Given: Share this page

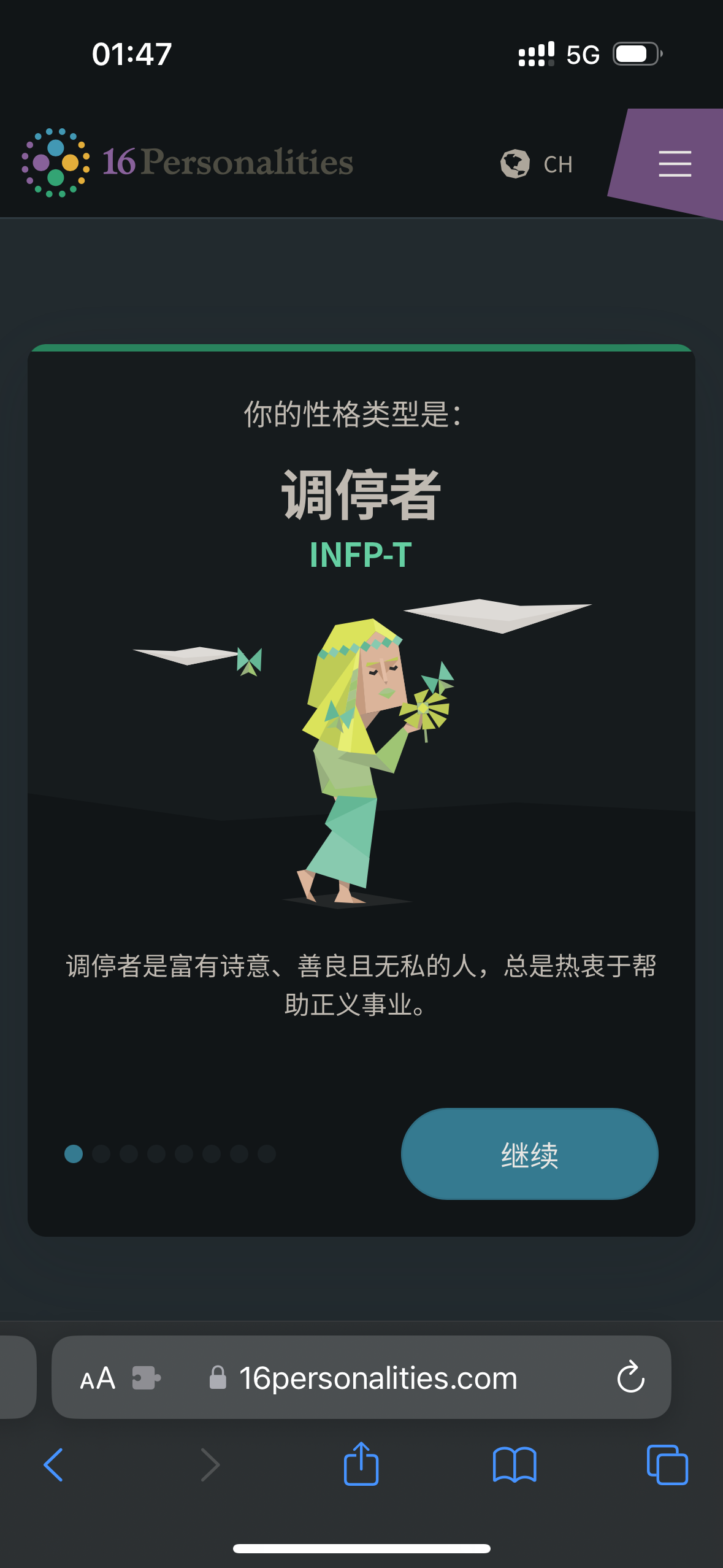Looking at the screenshot, I should click(361, 1464).
